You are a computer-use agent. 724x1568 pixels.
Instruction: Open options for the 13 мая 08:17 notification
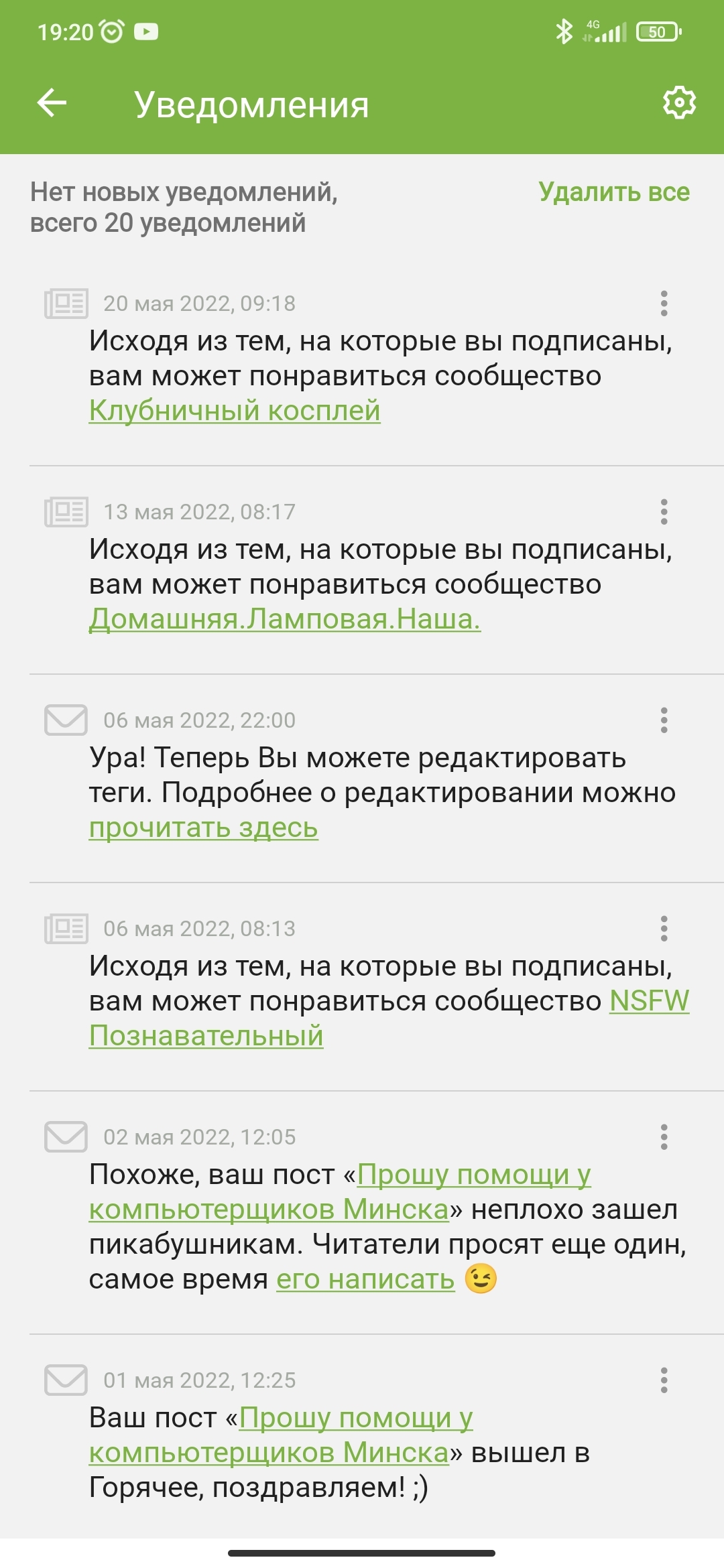[664, 512]
